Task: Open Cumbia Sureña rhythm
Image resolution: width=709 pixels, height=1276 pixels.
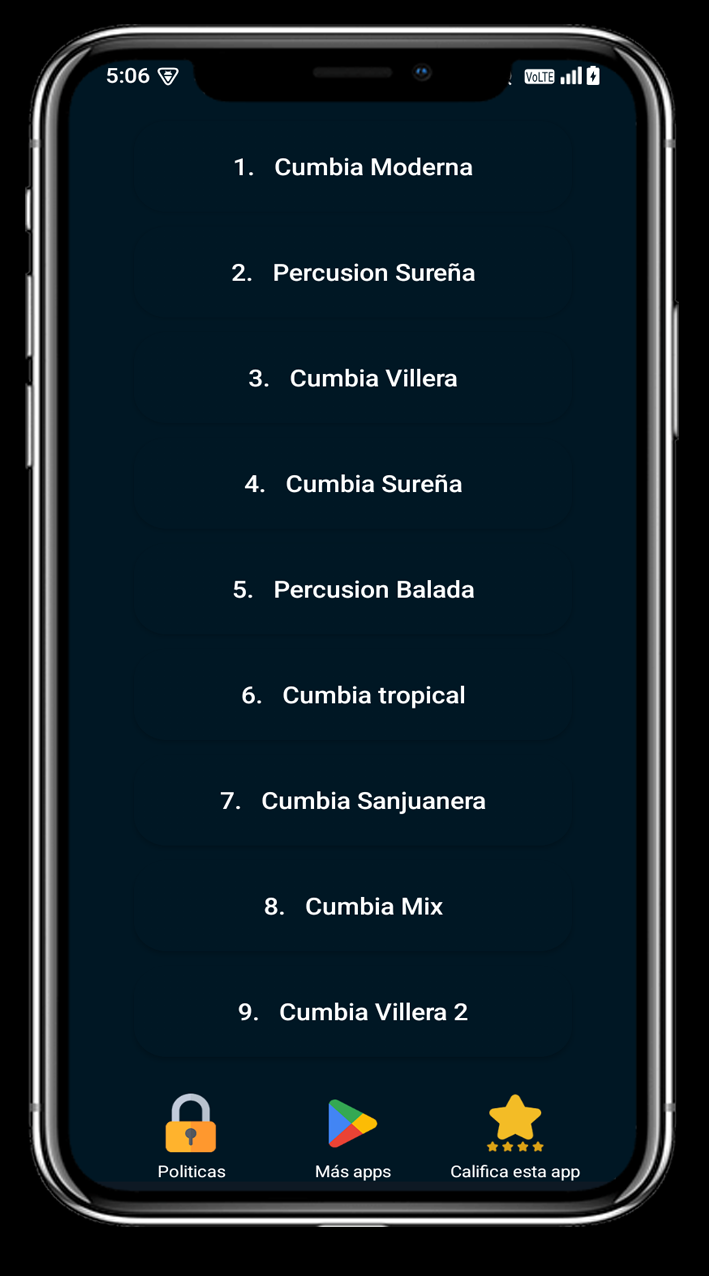Action: [x=353, y=484]
